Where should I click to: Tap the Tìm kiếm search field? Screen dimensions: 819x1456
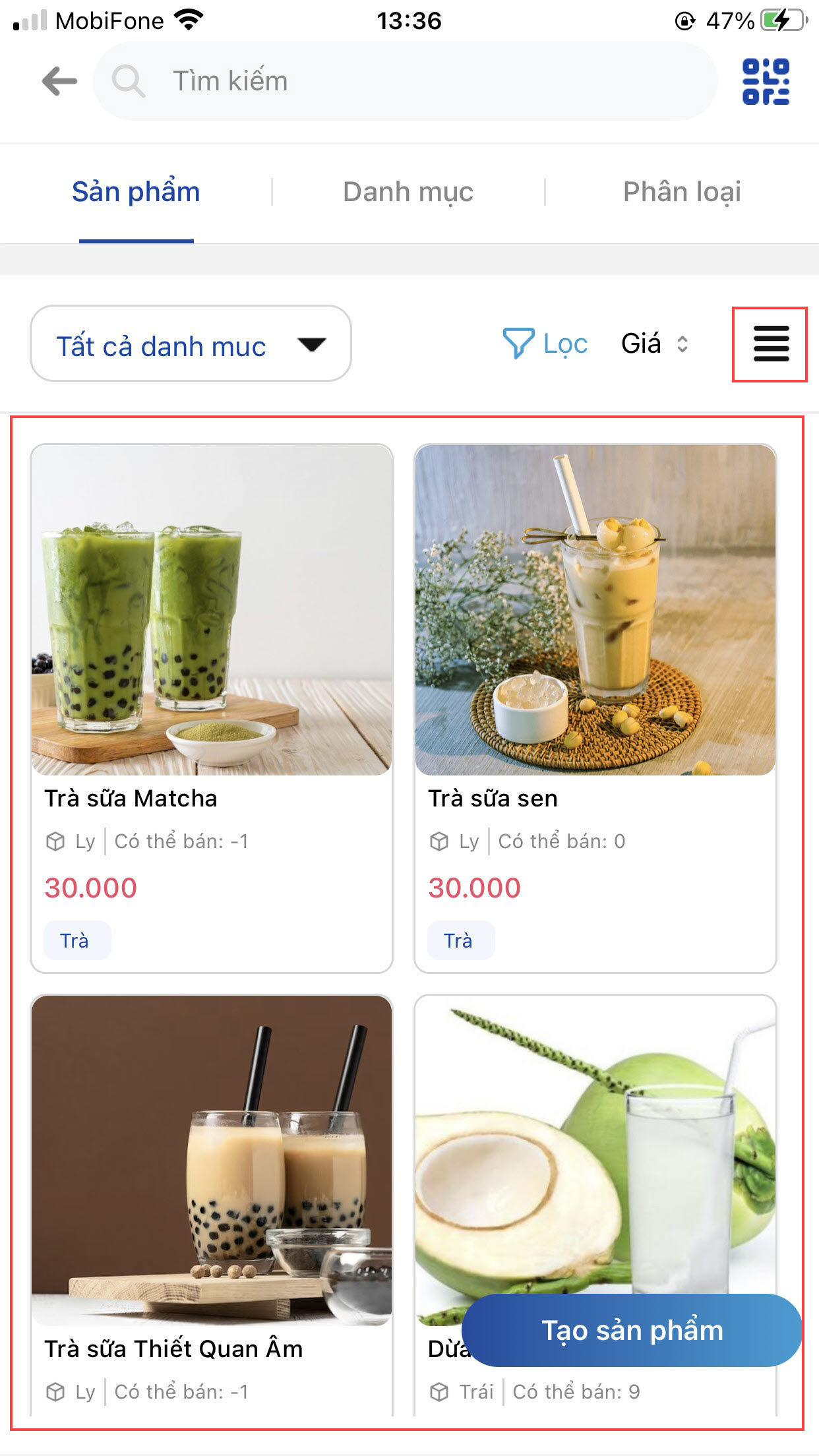pos(405,81)
